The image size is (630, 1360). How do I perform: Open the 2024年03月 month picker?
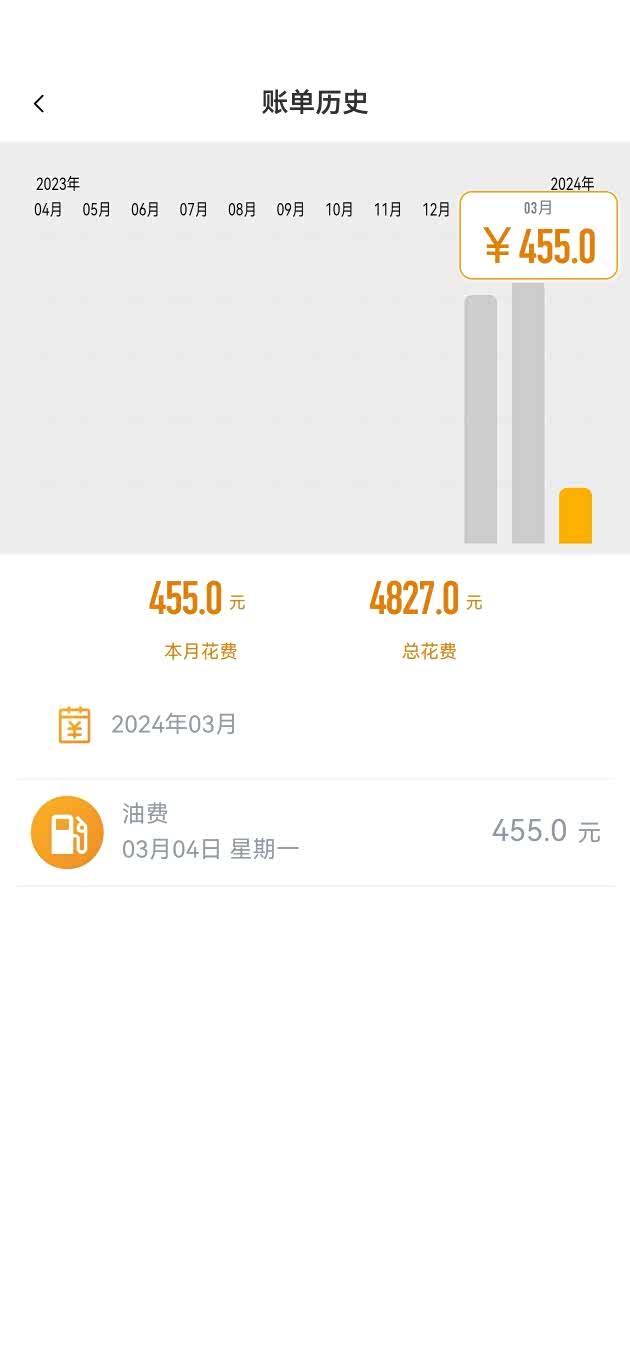pyautogui.click(x=148, y=724)
